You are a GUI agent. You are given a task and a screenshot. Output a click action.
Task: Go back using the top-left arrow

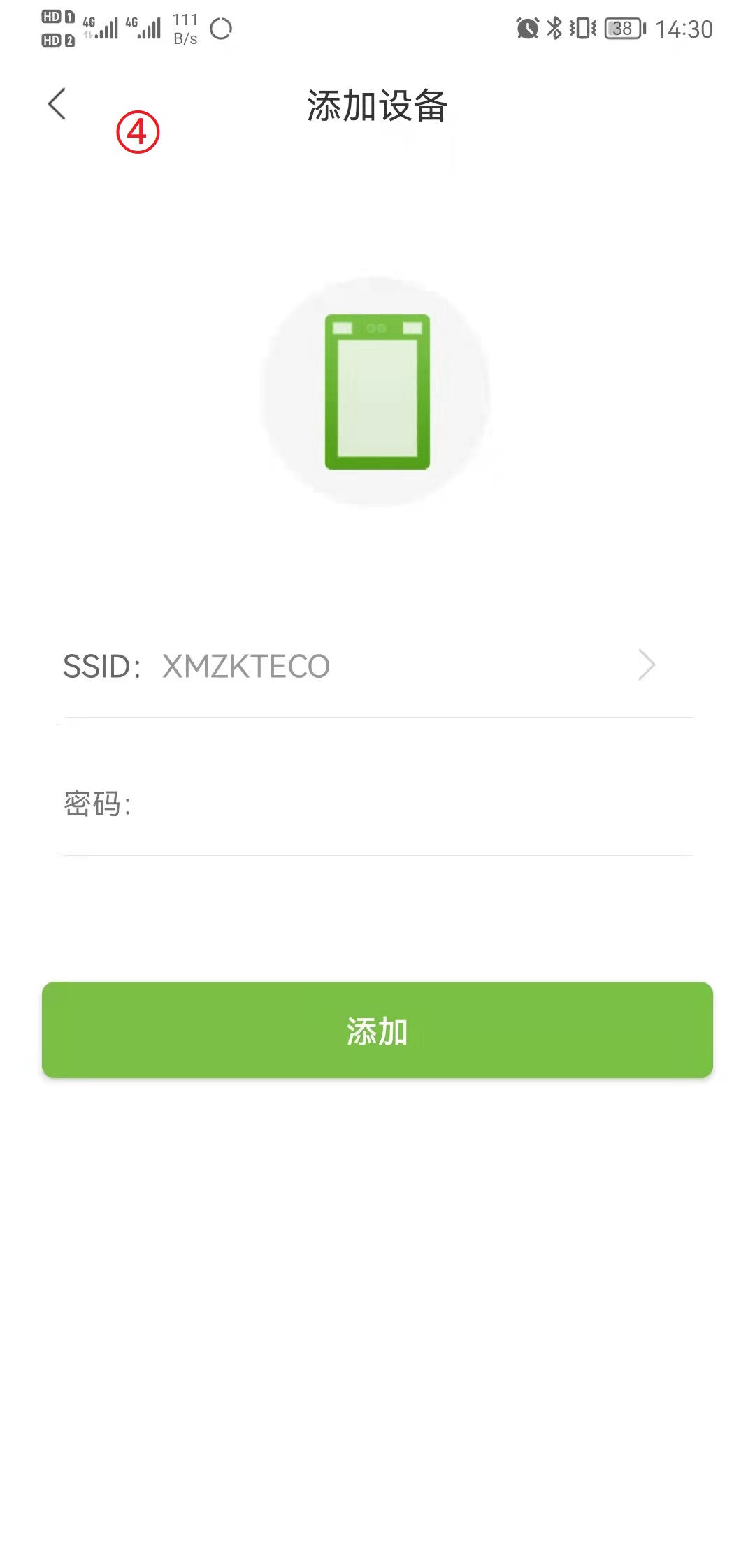(x=57, y=105)
